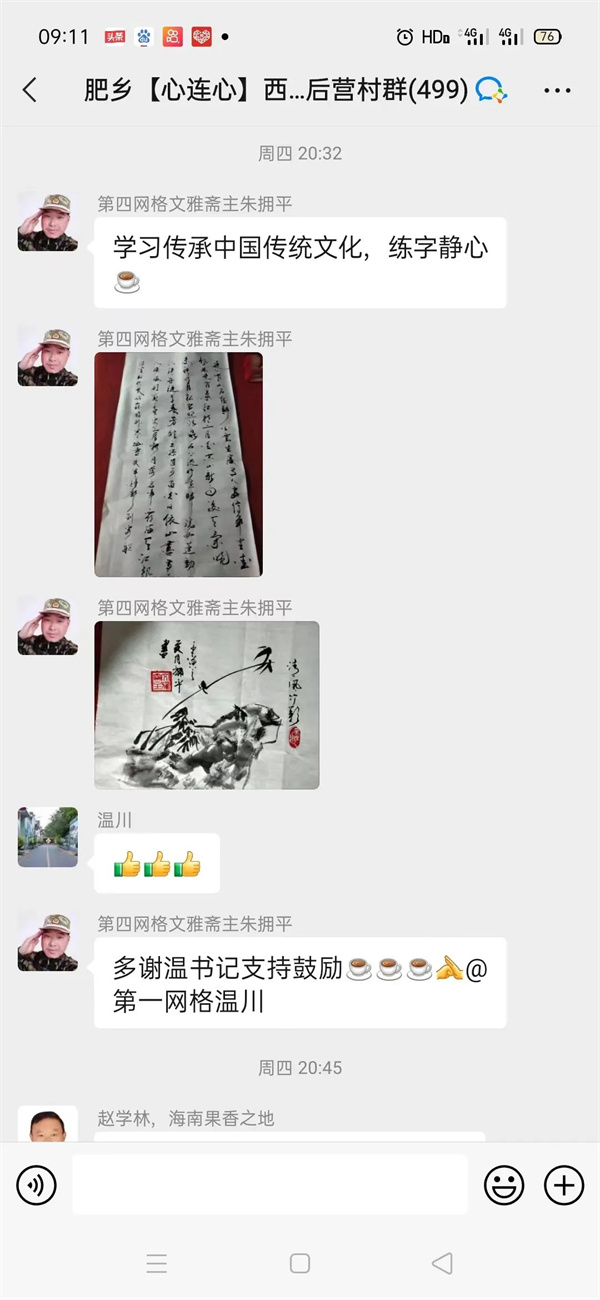Viewport: 600px width, 1300px height.
Task: Open the blue chat icon beside title
Action: (491, 90)
